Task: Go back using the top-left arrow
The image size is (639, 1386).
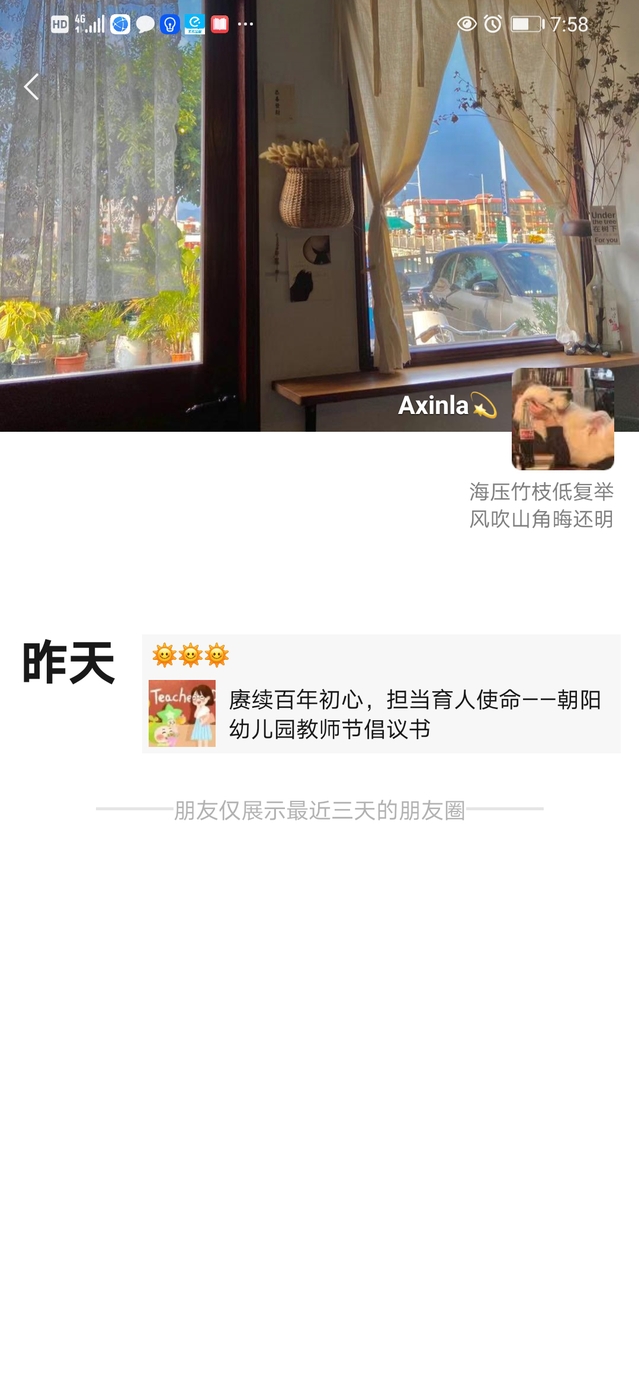Action: [x=31, y=87]
